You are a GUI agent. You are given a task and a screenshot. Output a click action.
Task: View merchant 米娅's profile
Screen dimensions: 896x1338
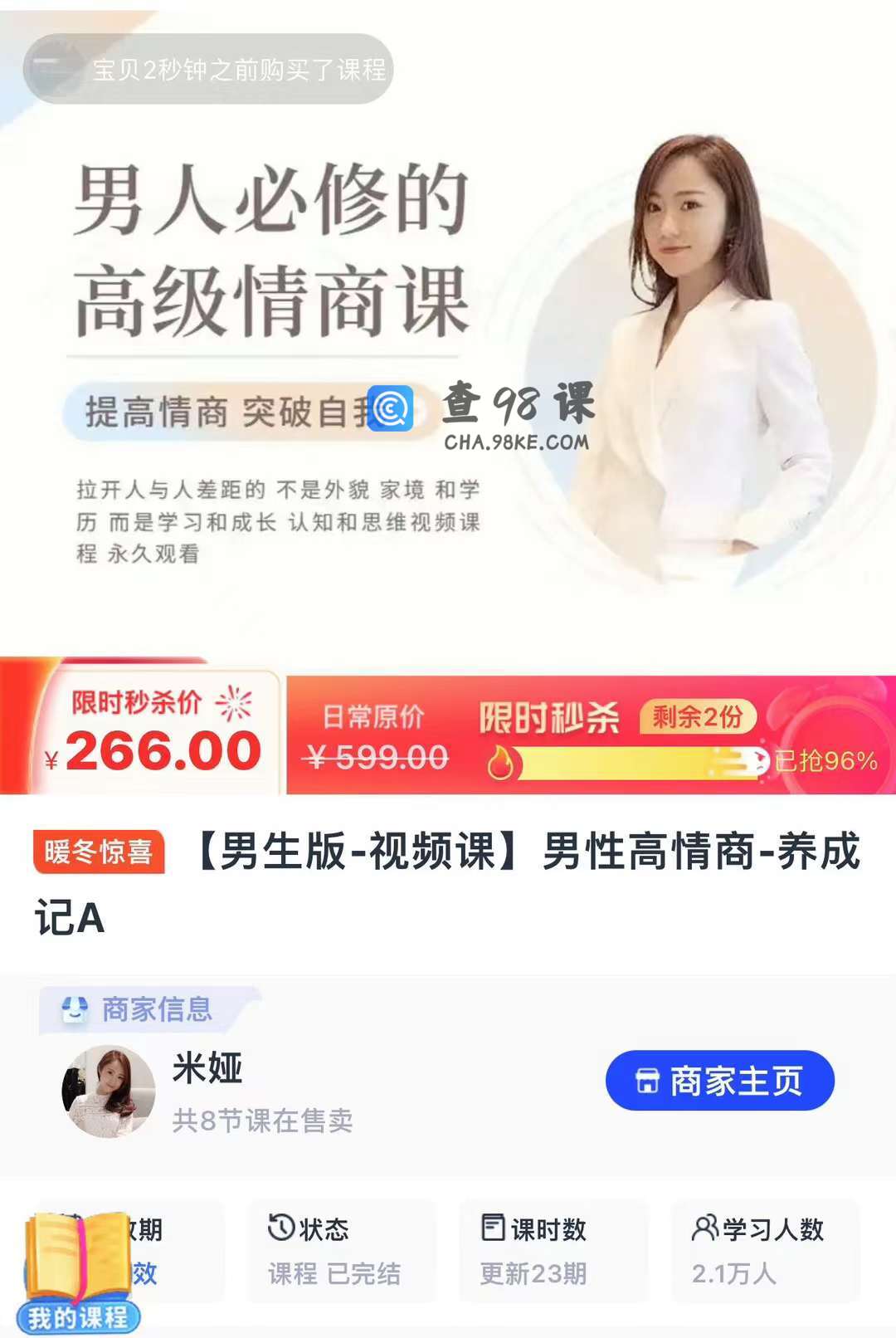(x=109, y=1091)
